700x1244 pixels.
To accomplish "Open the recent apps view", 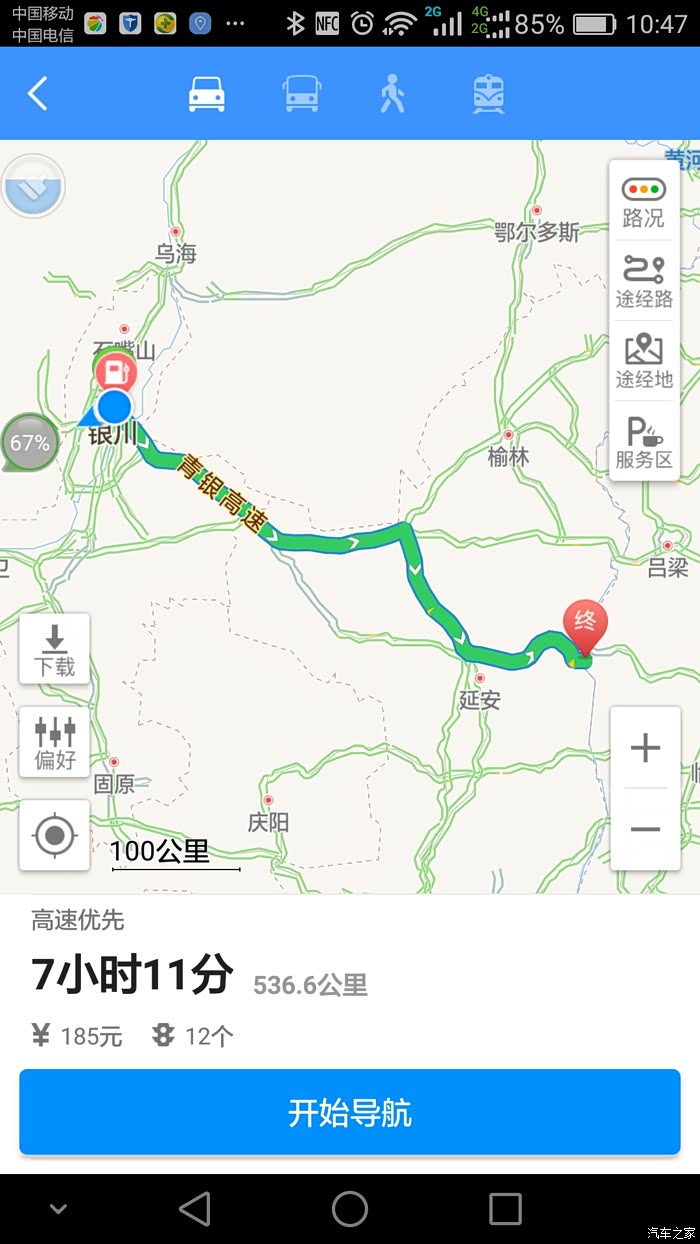I will tap(505, 1208).
